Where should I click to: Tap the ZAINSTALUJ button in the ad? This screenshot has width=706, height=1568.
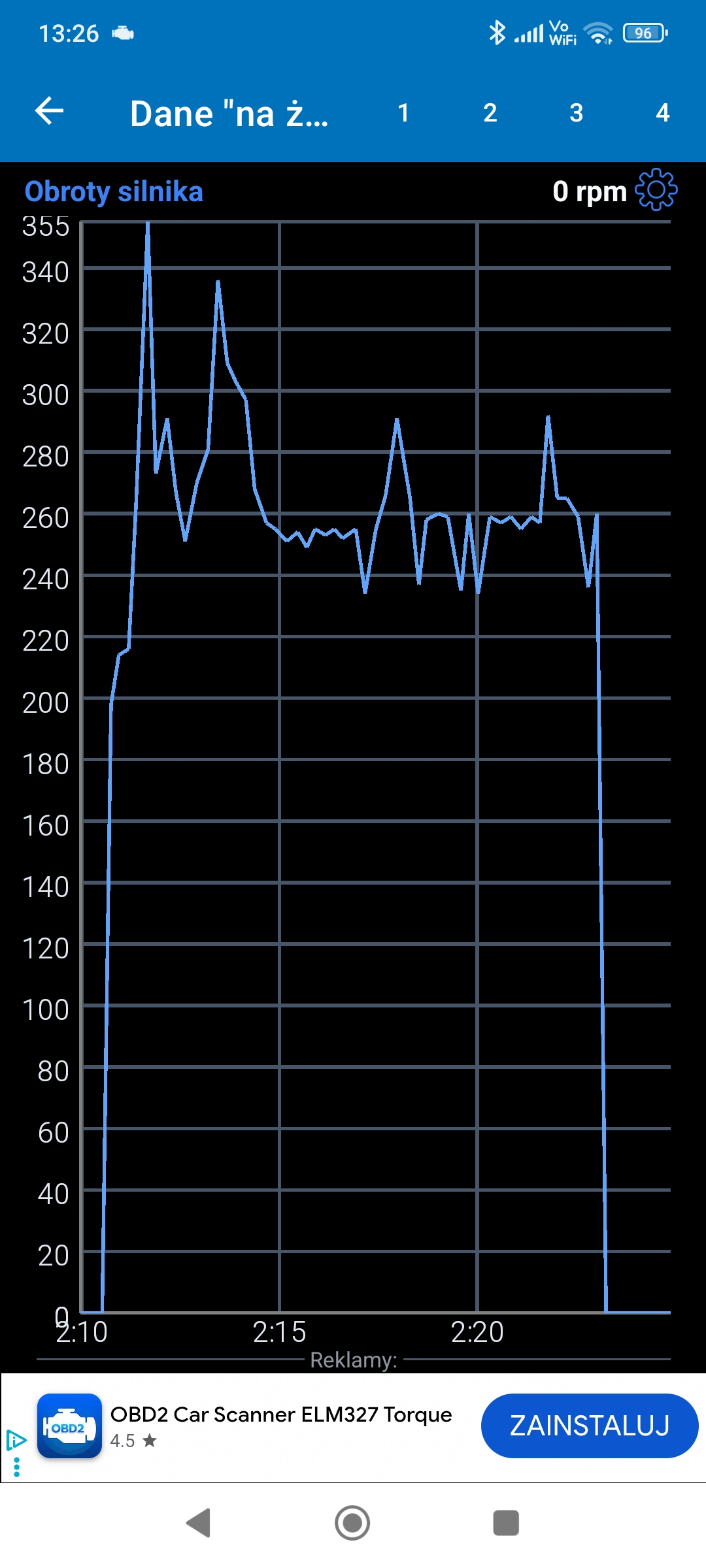pos(589,1426)
